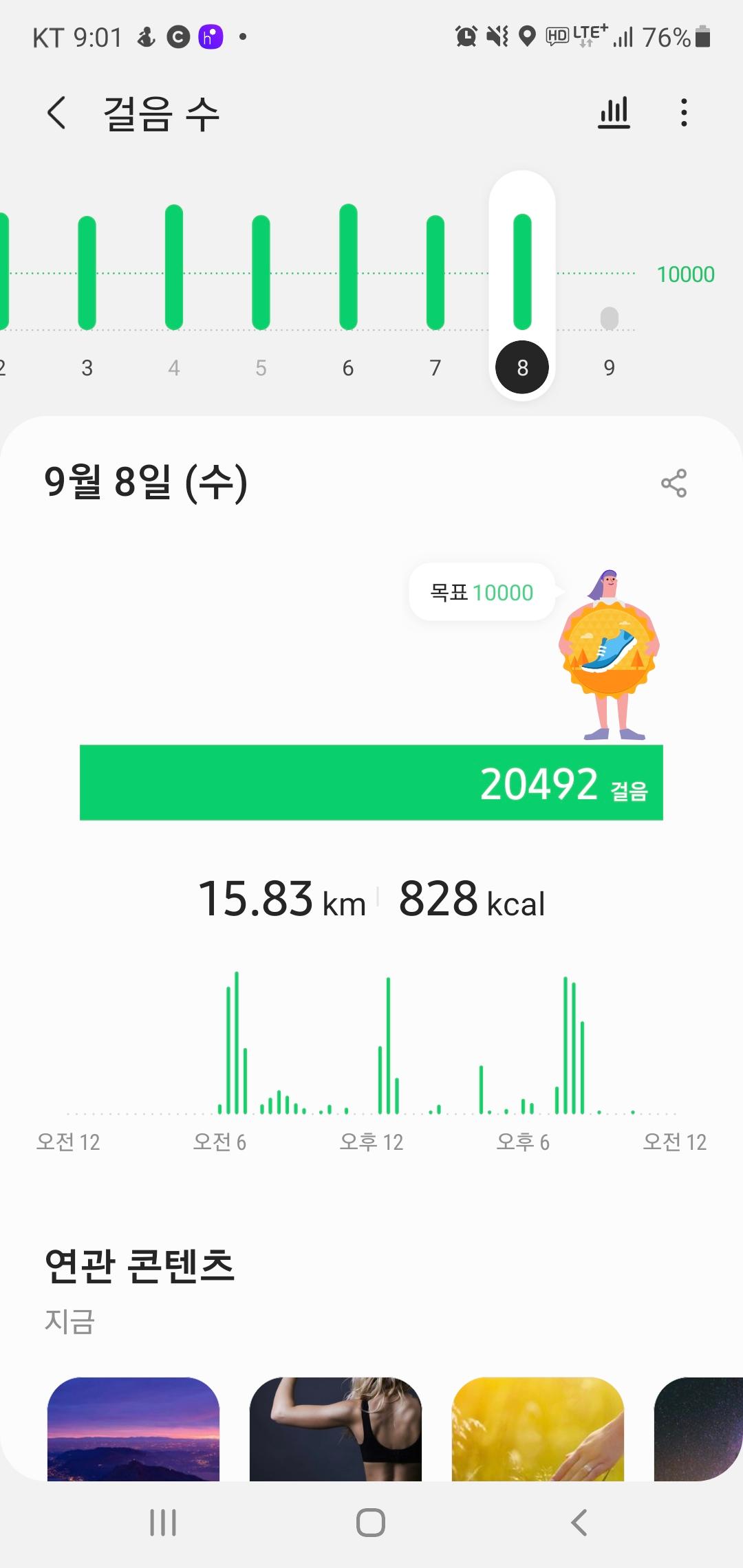
Task: Share the 9월 8일 step record
Action: click(674, 483)
